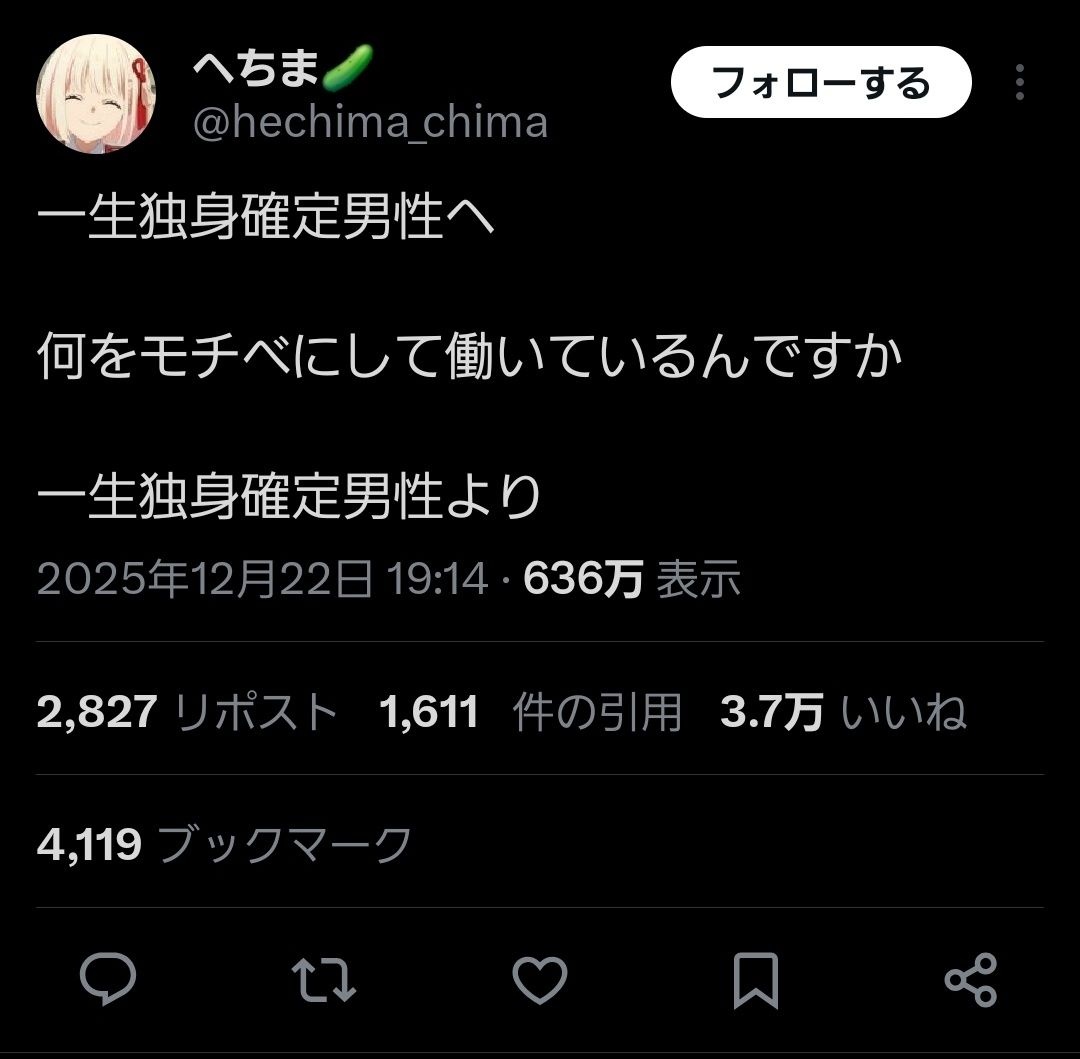
Task: View the 3.7万 いいね list
Action: click(843, 712)
